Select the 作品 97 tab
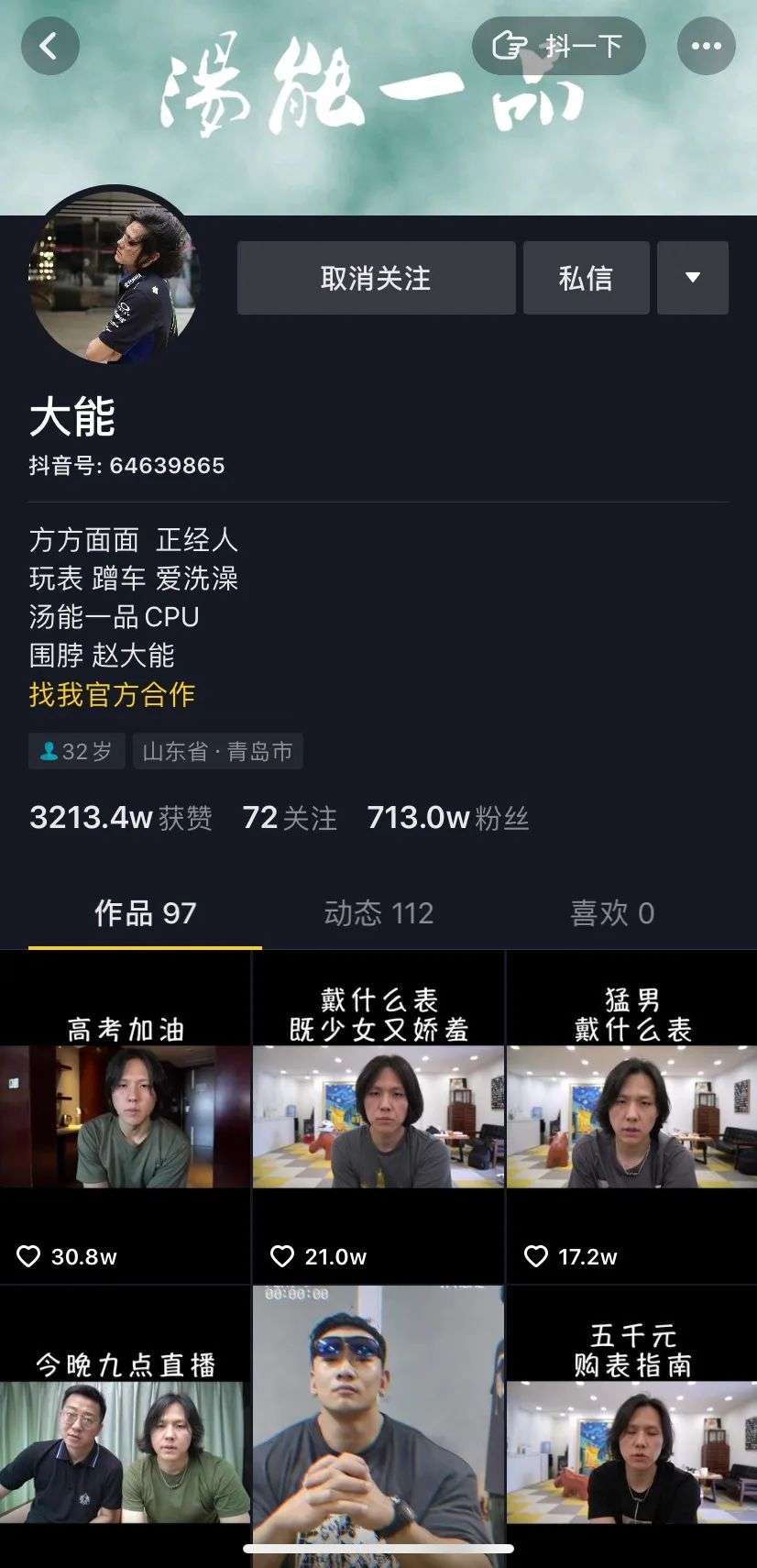The image size is (757, 1568). pos(145,913)
